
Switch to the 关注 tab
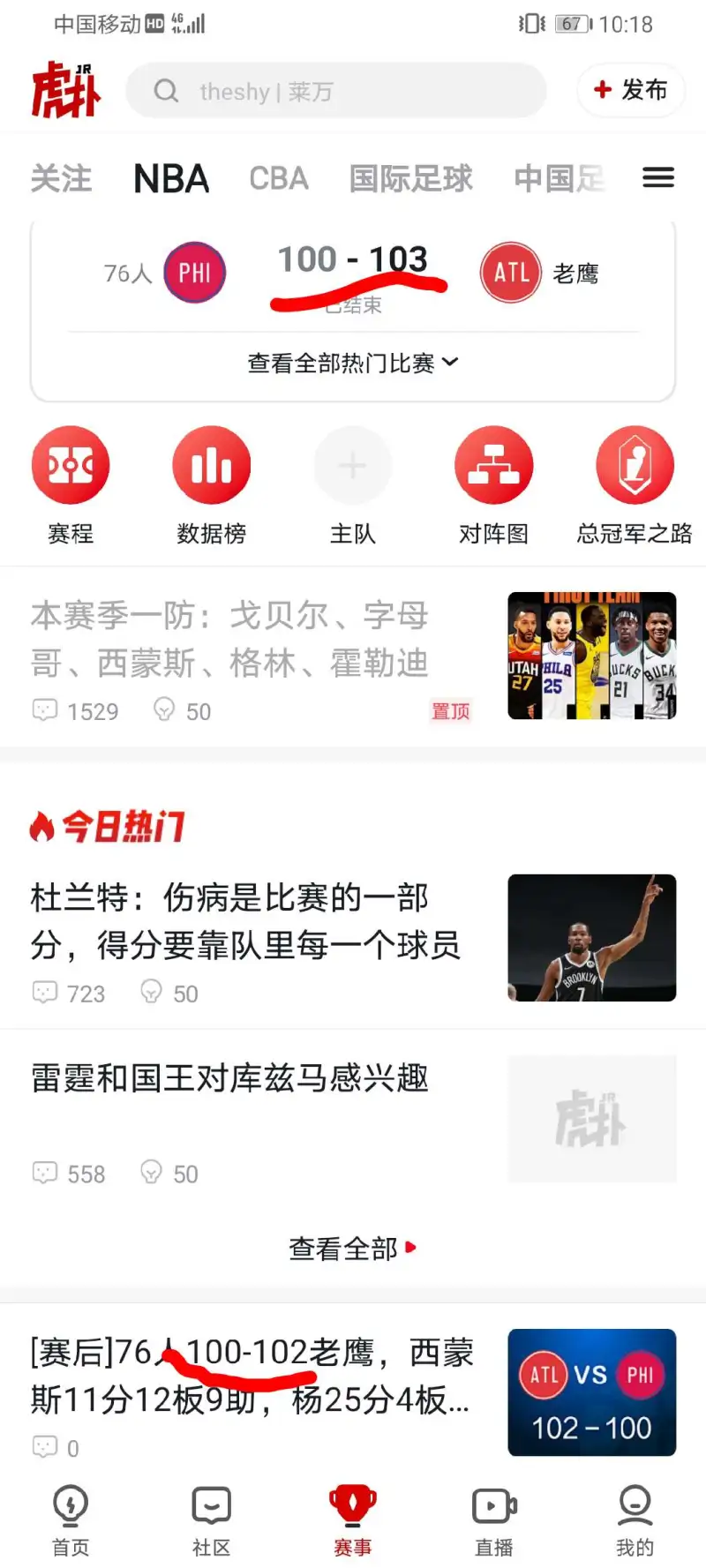[59, 178]
